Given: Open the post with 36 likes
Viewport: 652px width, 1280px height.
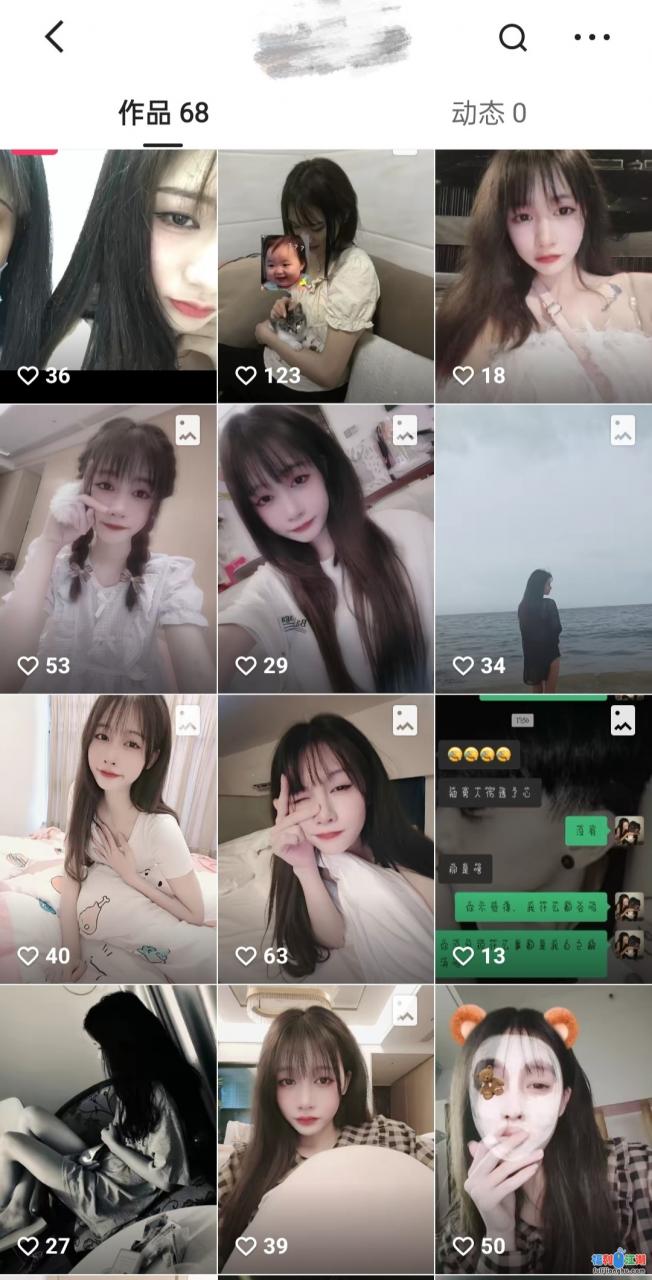Looking at the screenshot, I should (x=108, y=270).
